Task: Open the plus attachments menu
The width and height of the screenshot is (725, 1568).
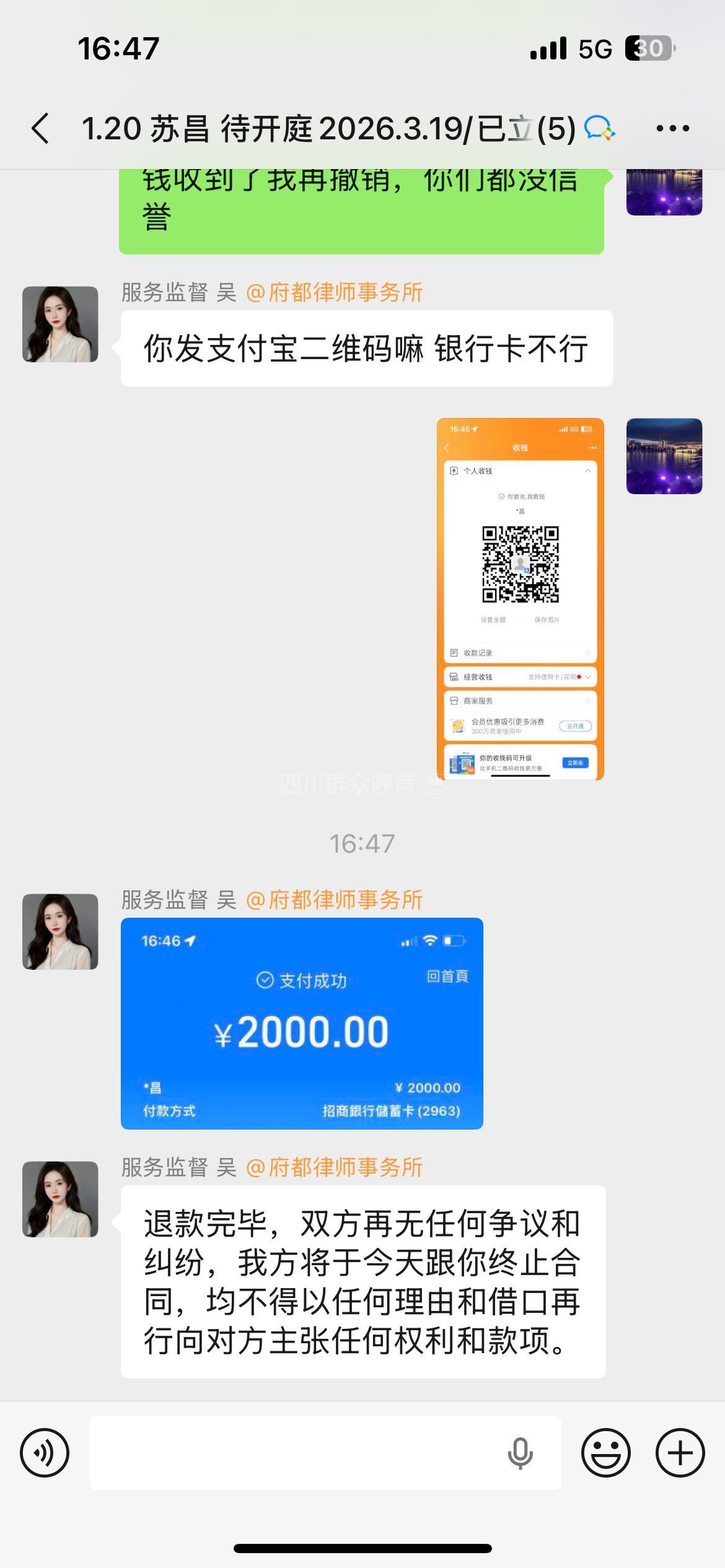Action: coord(680,1452)
